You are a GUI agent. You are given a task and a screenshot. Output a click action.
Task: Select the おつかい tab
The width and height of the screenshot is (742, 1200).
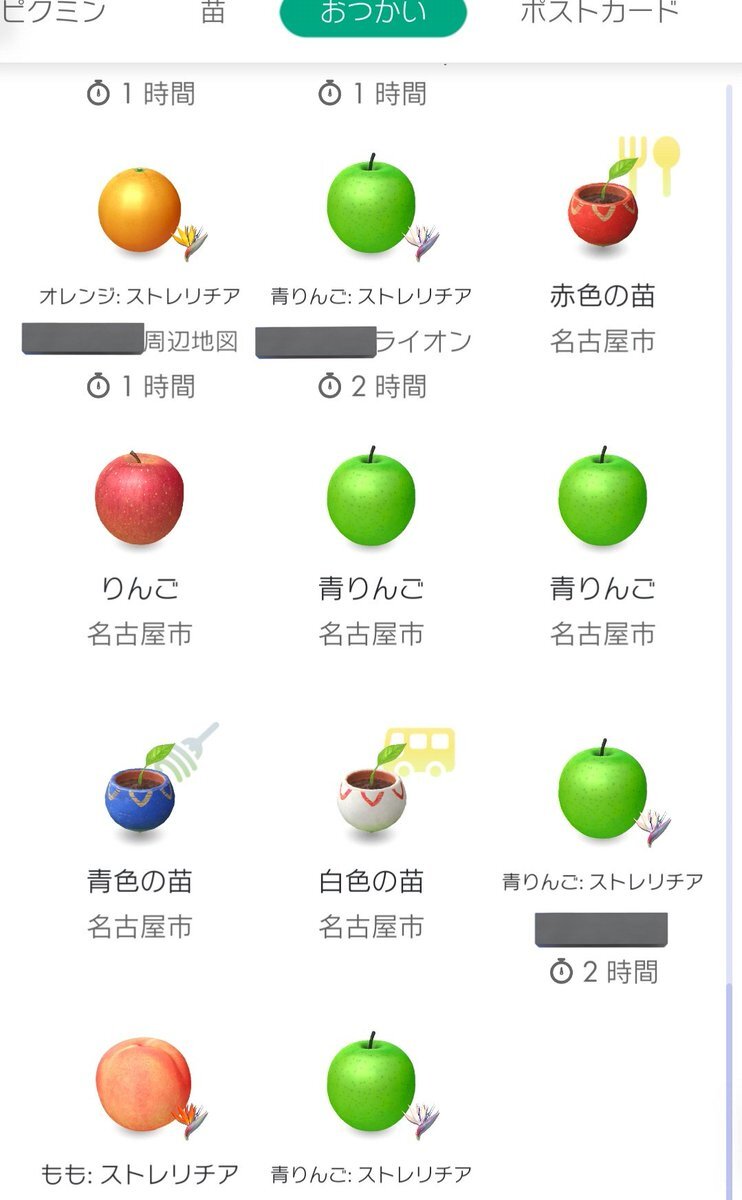coord(373,14)
